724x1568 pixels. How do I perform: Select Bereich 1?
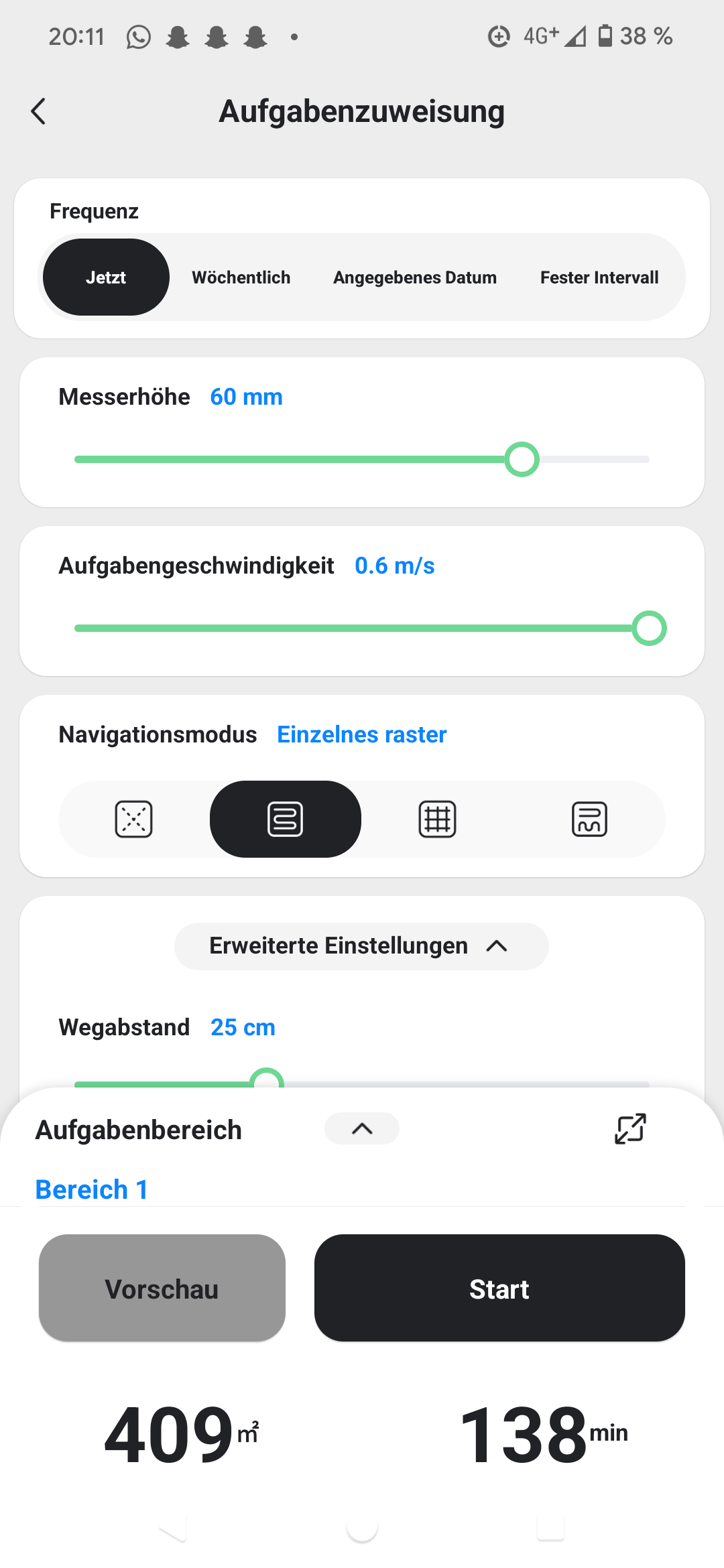(x=92, y=1189)
